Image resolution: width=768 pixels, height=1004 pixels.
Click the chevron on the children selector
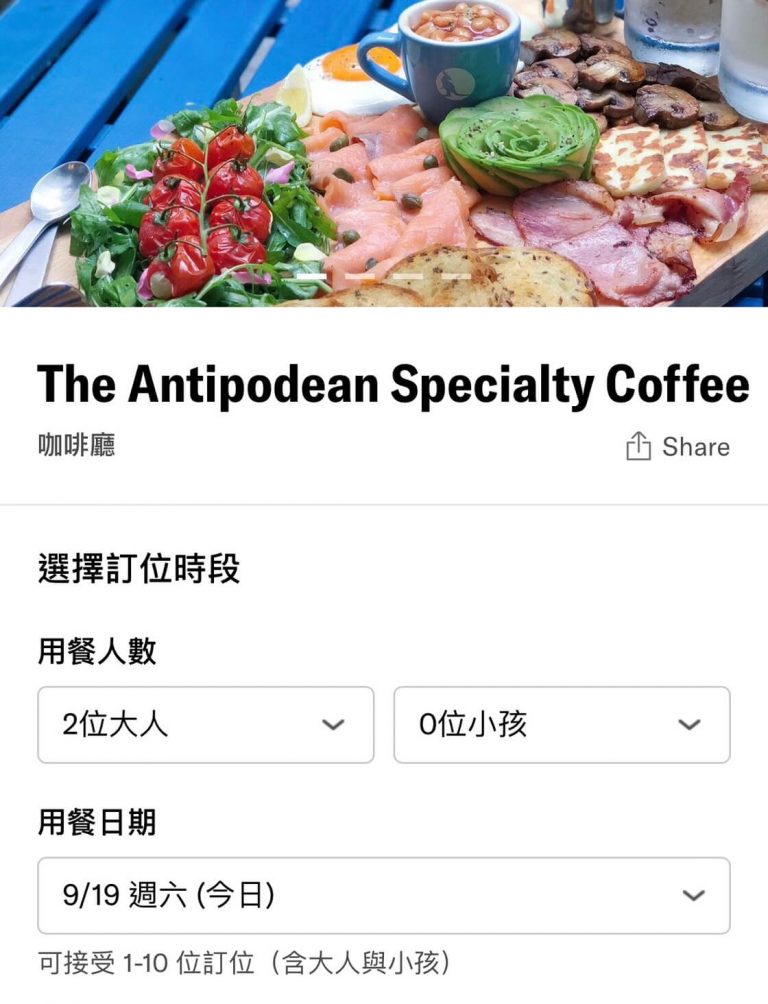tap(690, 726)
